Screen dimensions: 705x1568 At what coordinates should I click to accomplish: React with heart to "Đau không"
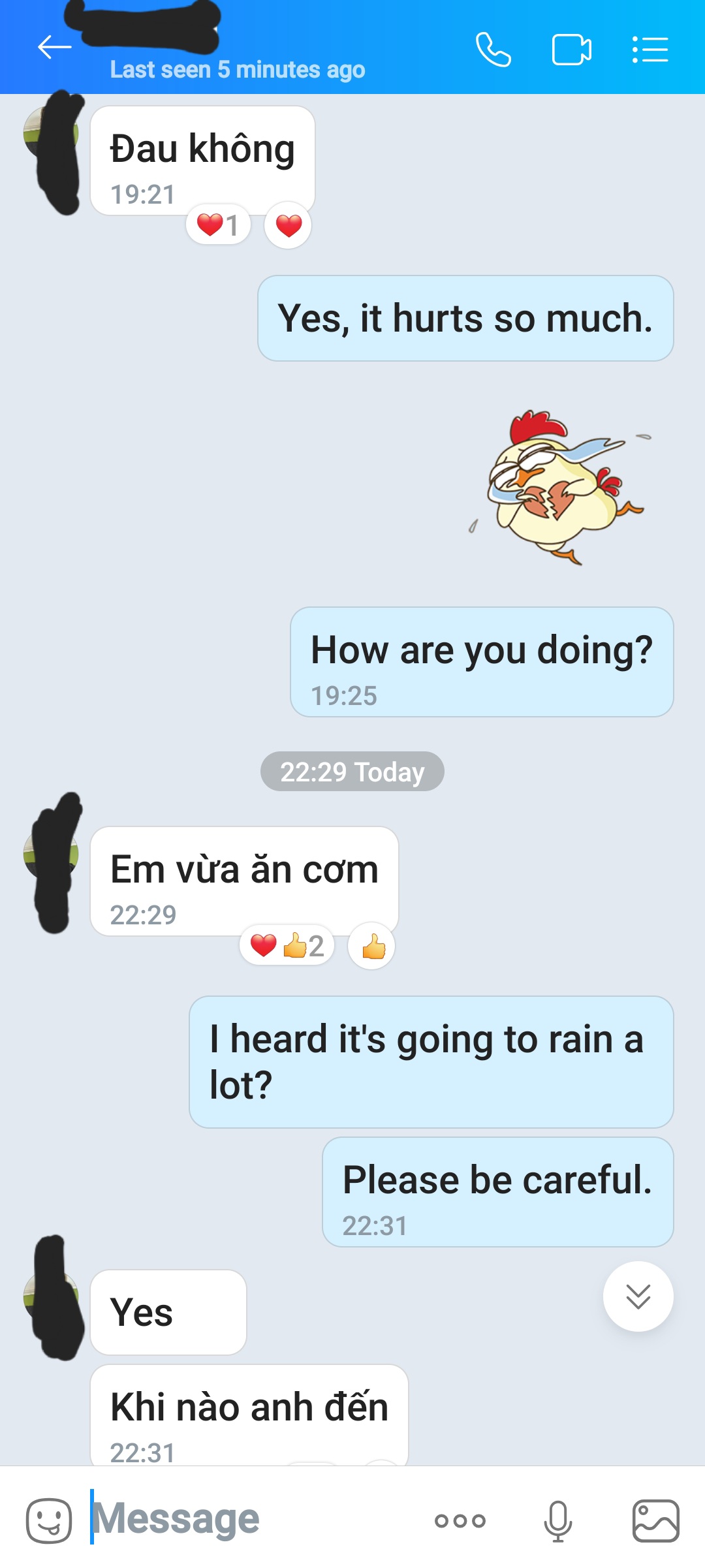[288, 226]
